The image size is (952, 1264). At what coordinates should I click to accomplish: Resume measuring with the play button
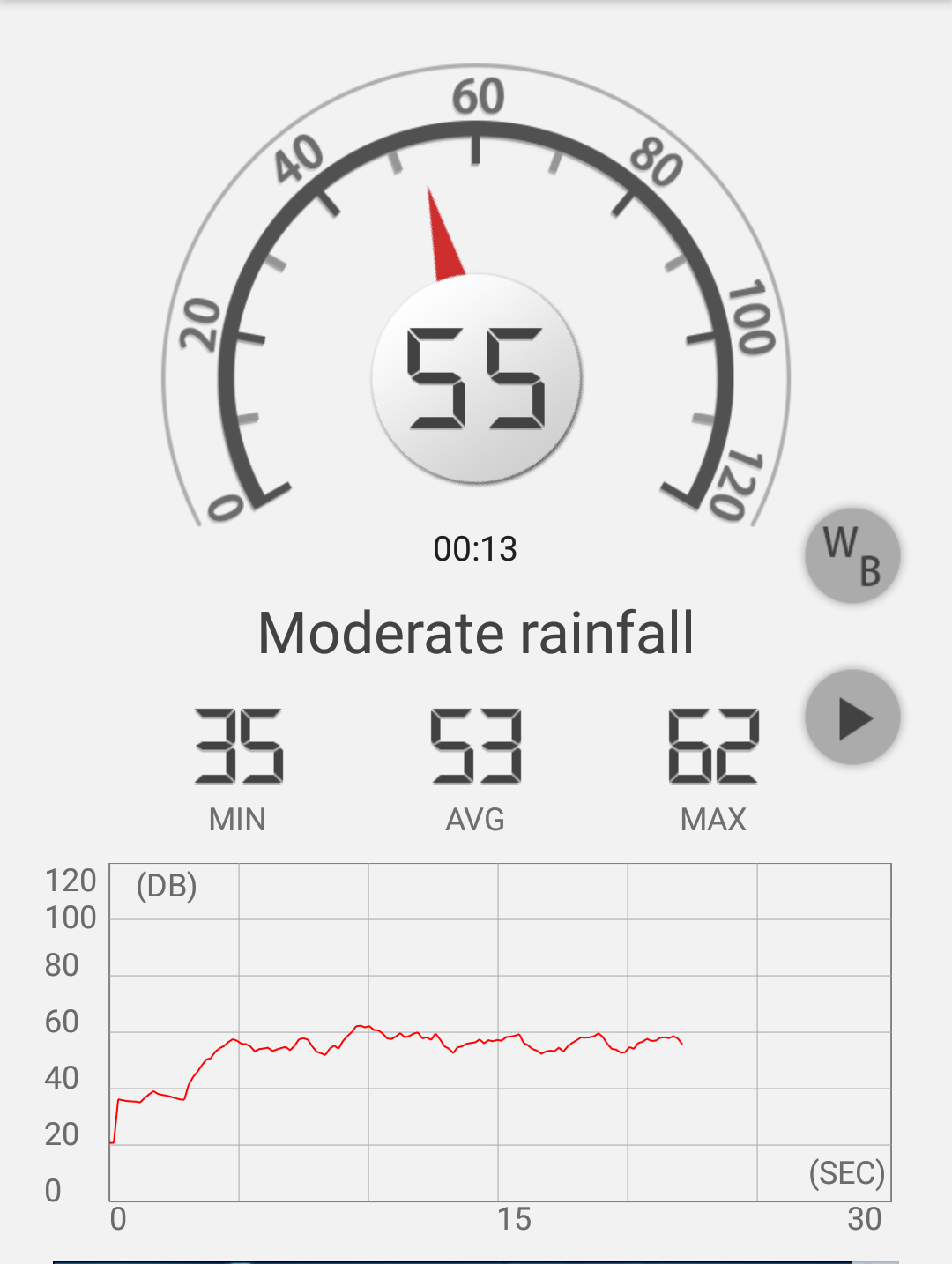coord(852,718)
